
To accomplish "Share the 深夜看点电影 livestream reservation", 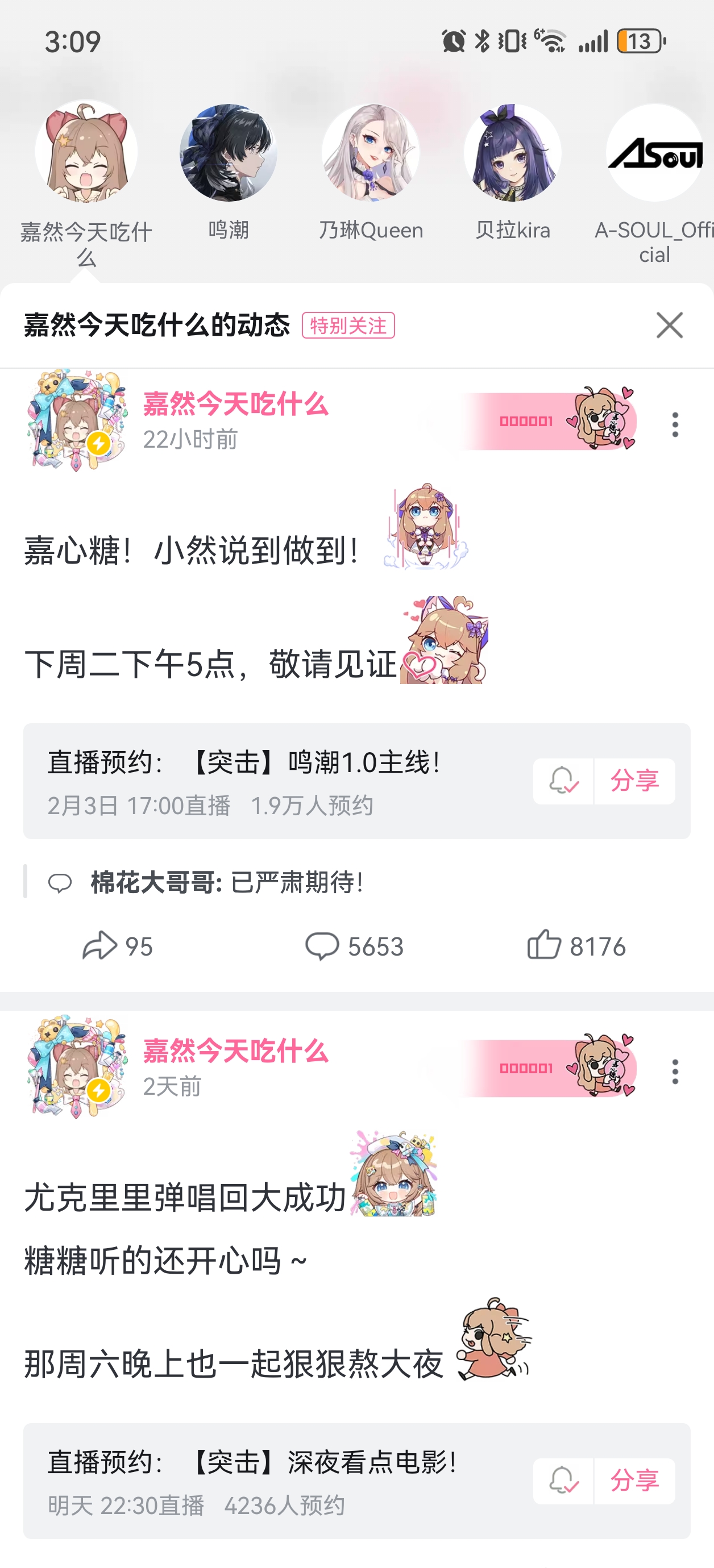I will 634,1481.
